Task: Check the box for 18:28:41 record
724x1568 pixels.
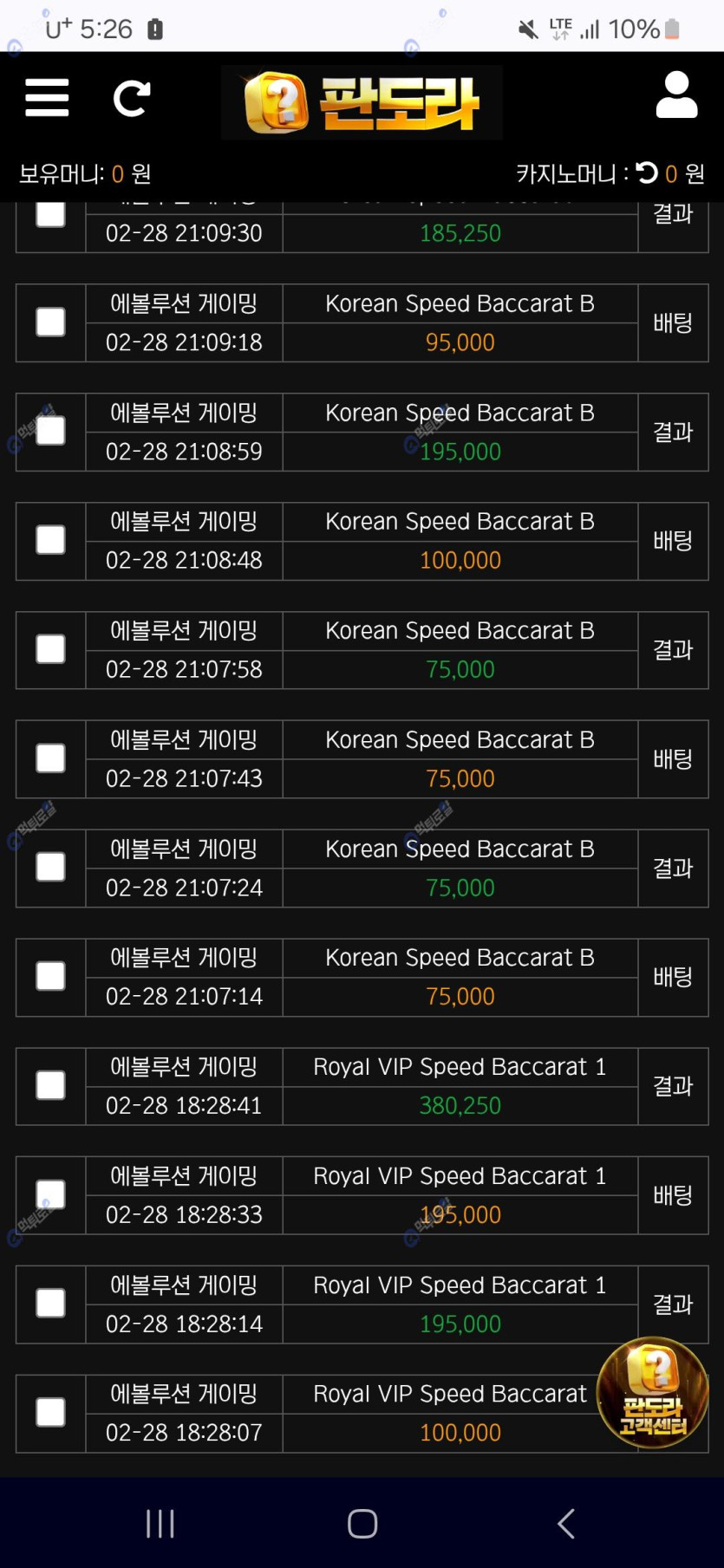Action: tap(50, 1085)
